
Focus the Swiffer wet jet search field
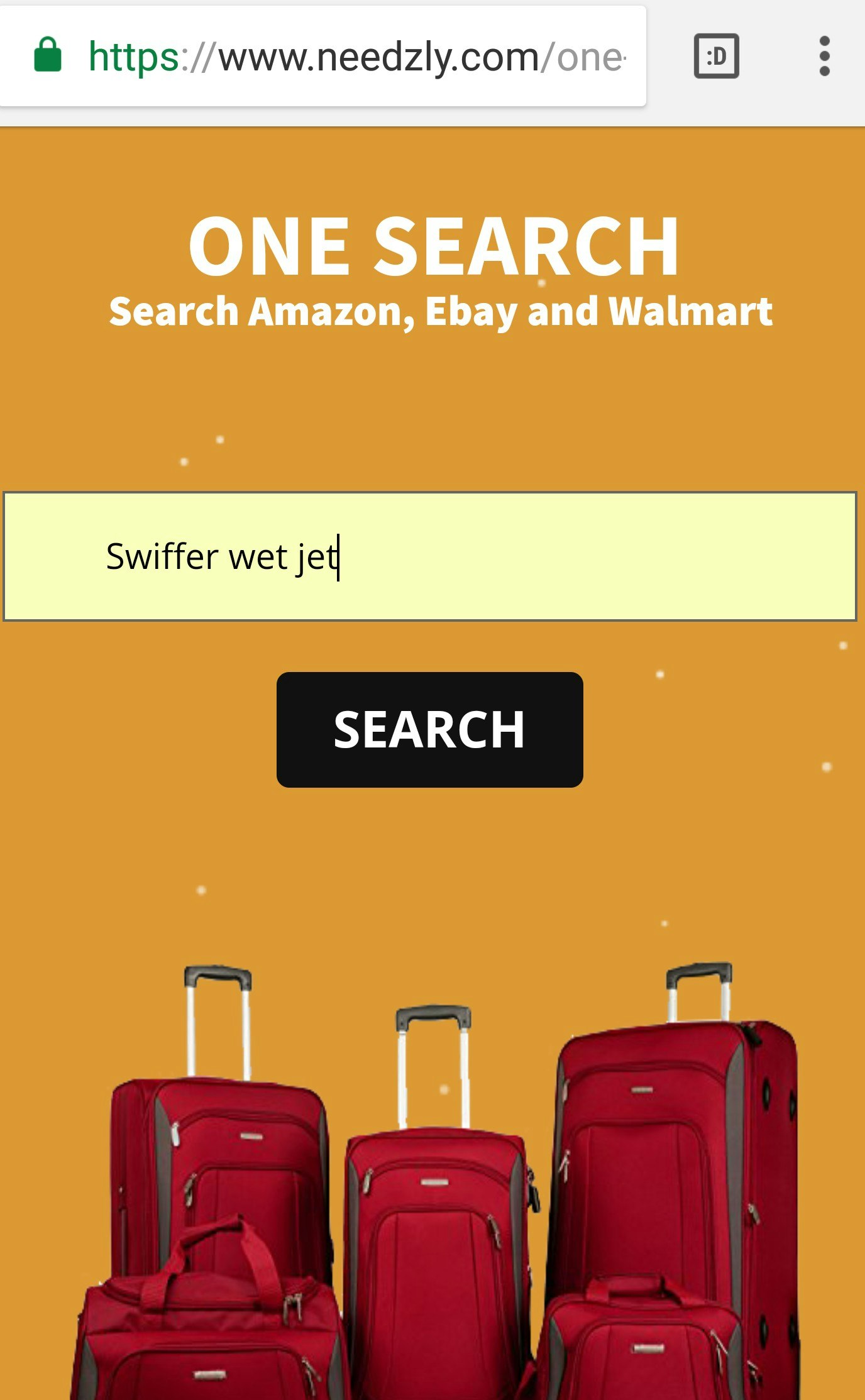point(430,556)
